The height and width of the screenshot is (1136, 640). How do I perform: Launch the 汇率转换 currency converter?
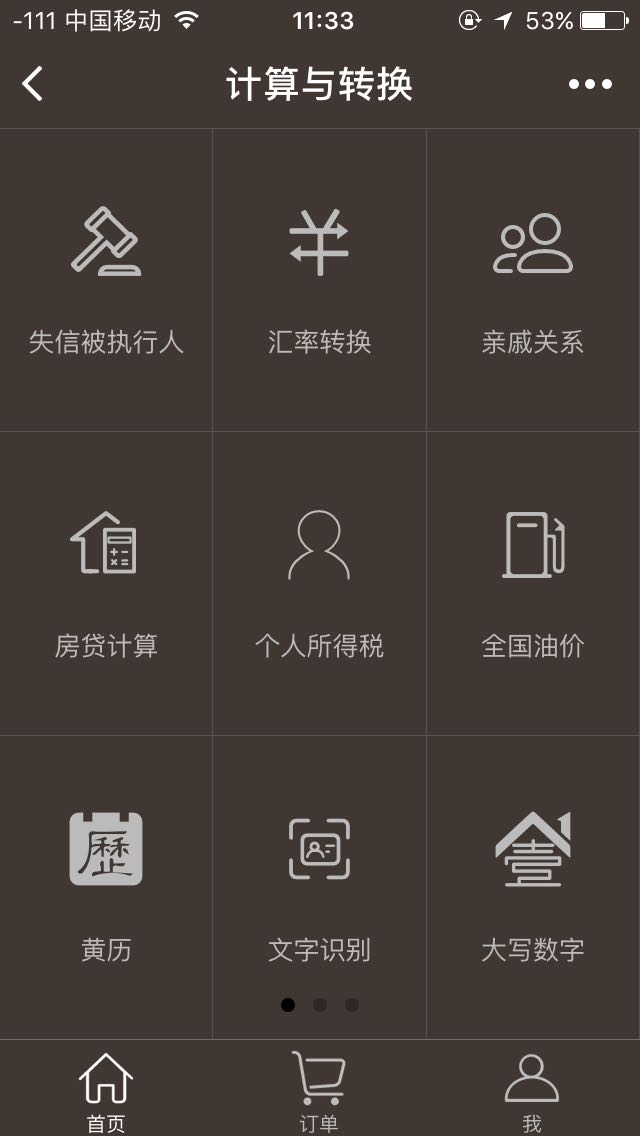[319, 280]
